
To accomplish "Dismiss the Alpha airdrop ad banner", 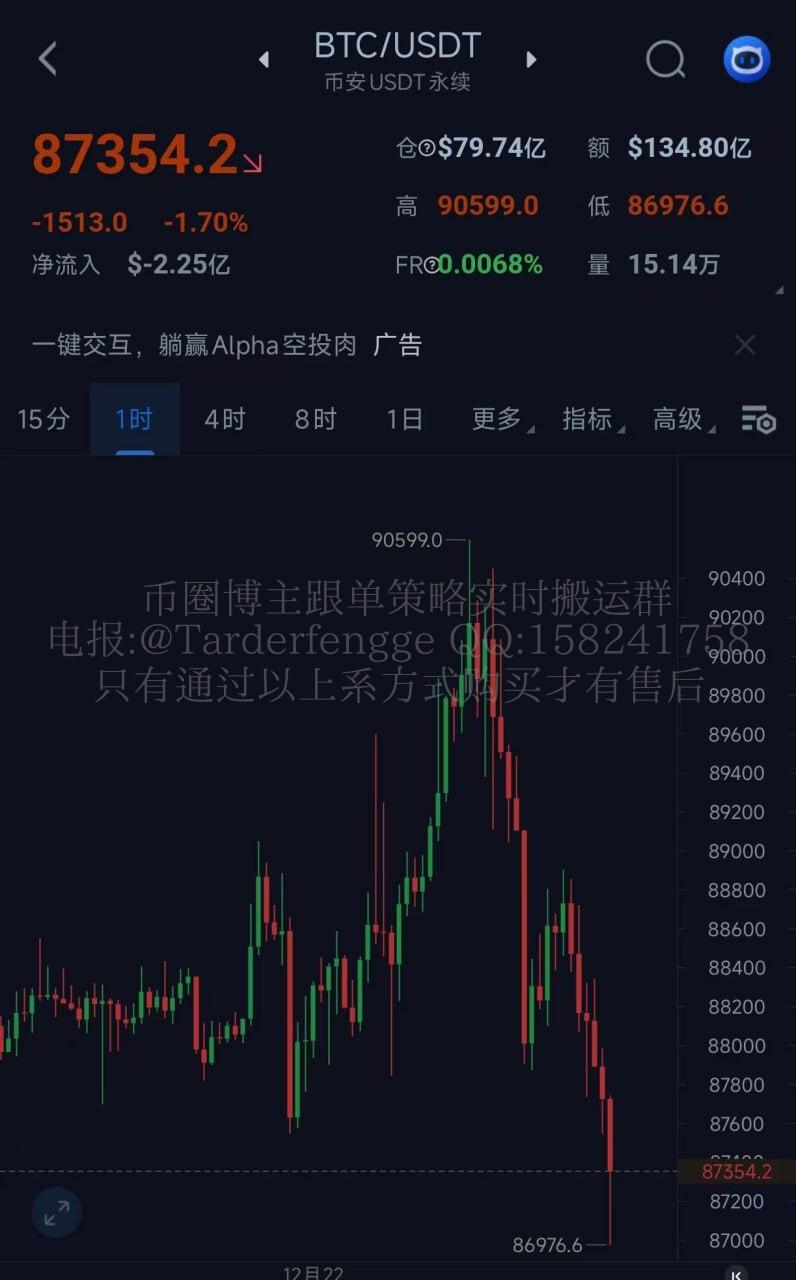I will (745, 346).
